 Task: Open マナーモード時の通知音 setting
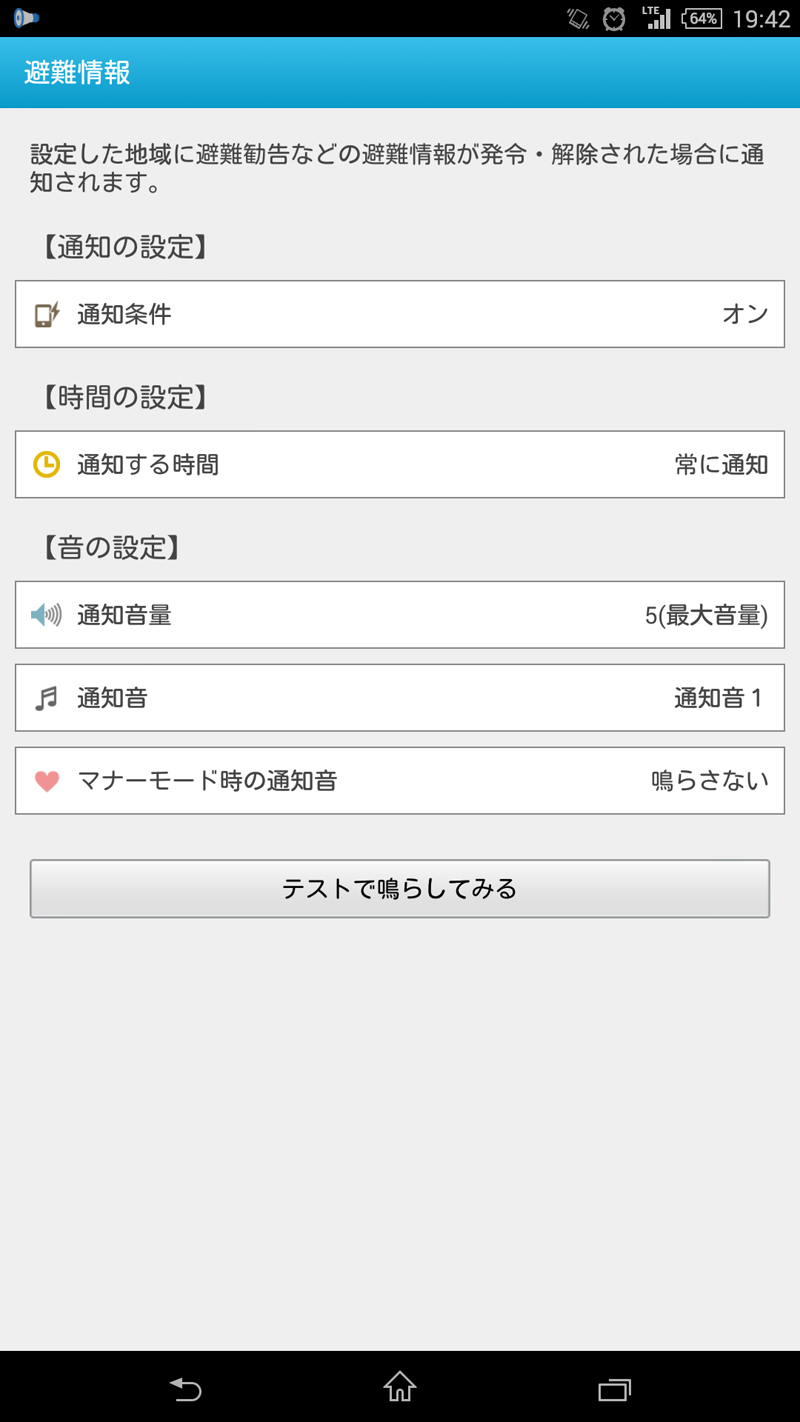coord(400,780)
